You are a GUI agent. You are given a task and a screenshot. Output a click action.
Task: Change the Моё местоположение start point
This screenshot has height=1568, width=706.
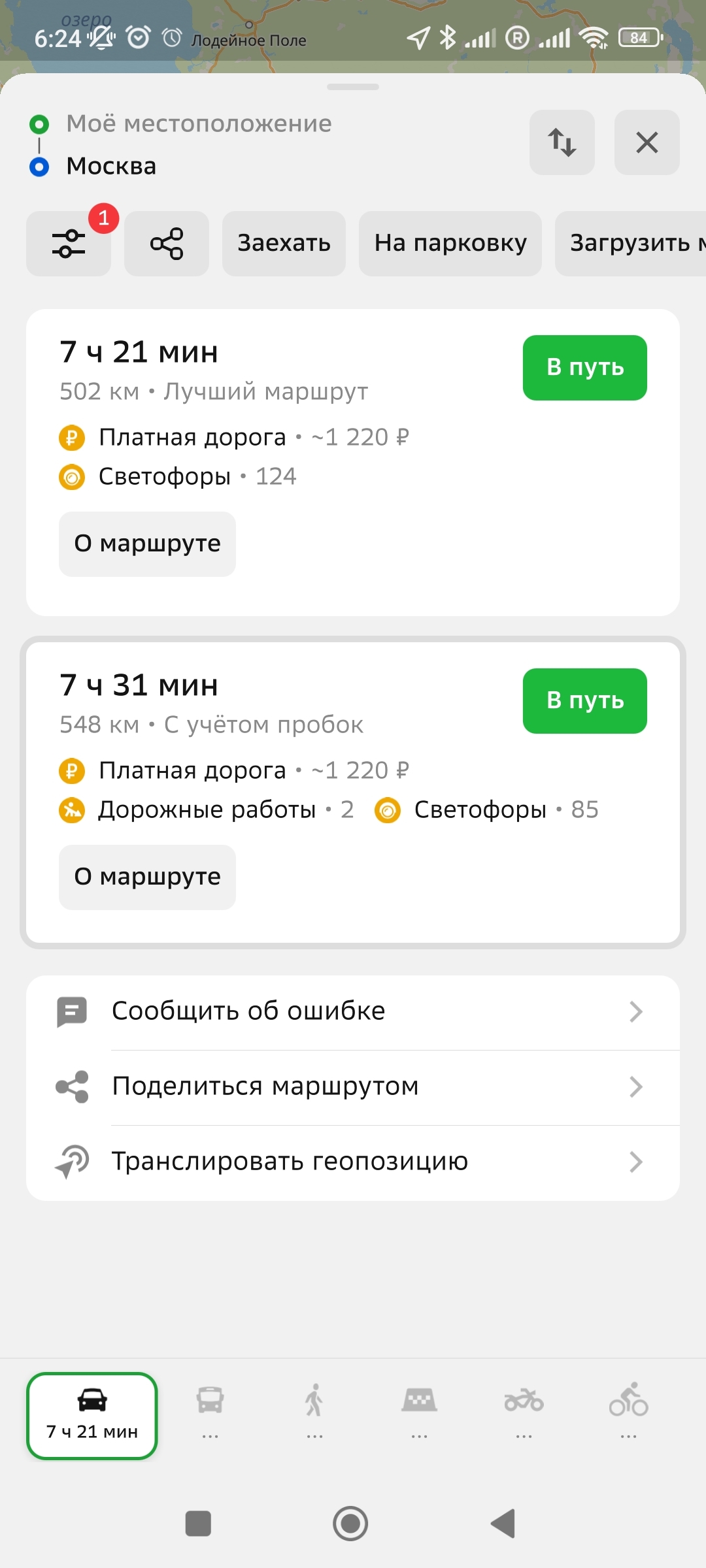pyautogui.click(x=199, y=123)
